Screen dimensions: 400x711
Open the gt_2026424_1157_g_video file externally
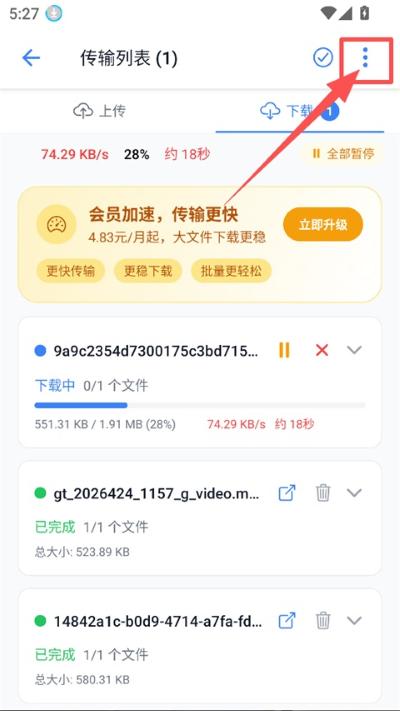287,493
